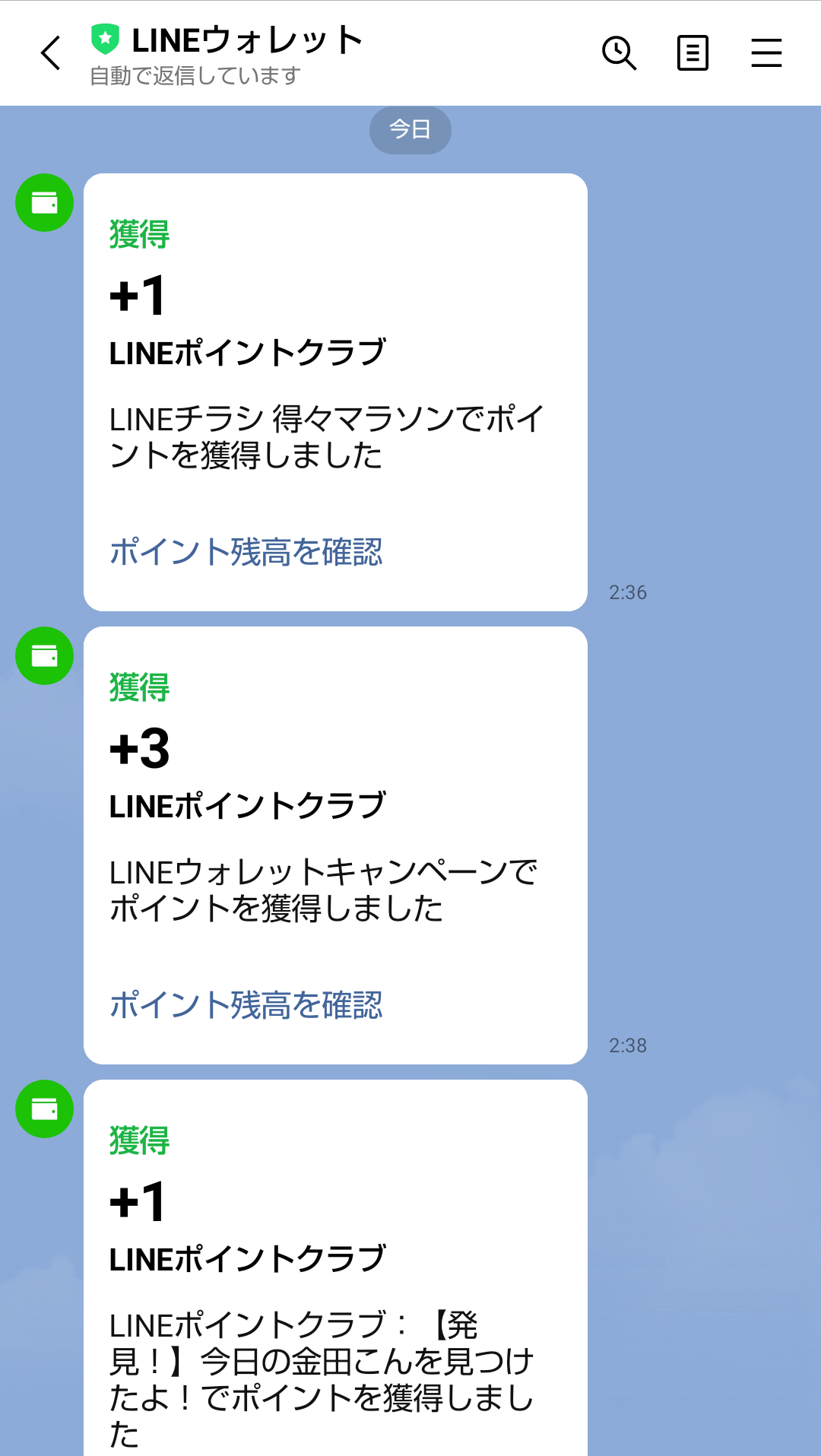The height and width of the screenshot is (1456, 821).
Task: Open the hamburger menu
Action: [766, 53]
